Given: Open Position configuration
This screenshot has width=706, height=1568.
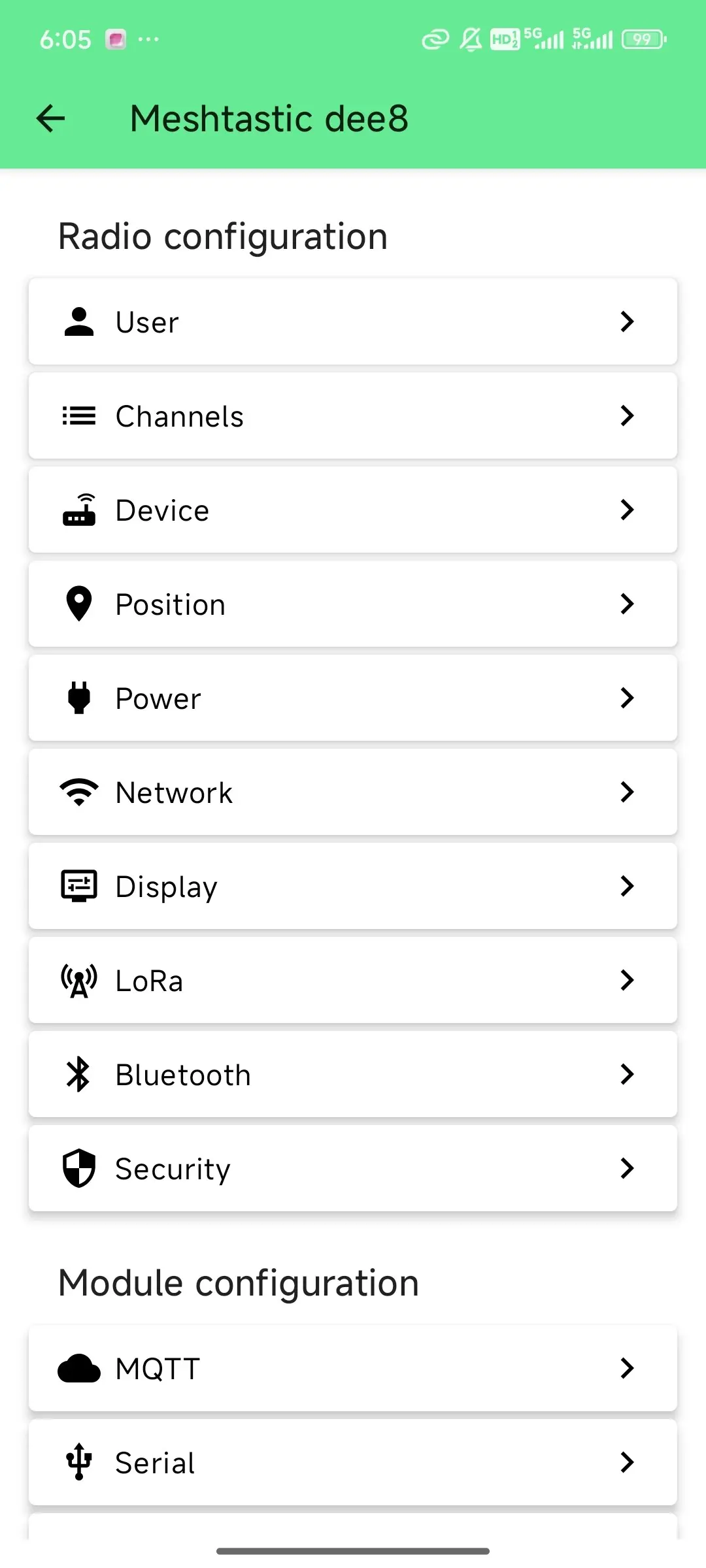Looking at the screenshot, I should click(x=353, y=604).
